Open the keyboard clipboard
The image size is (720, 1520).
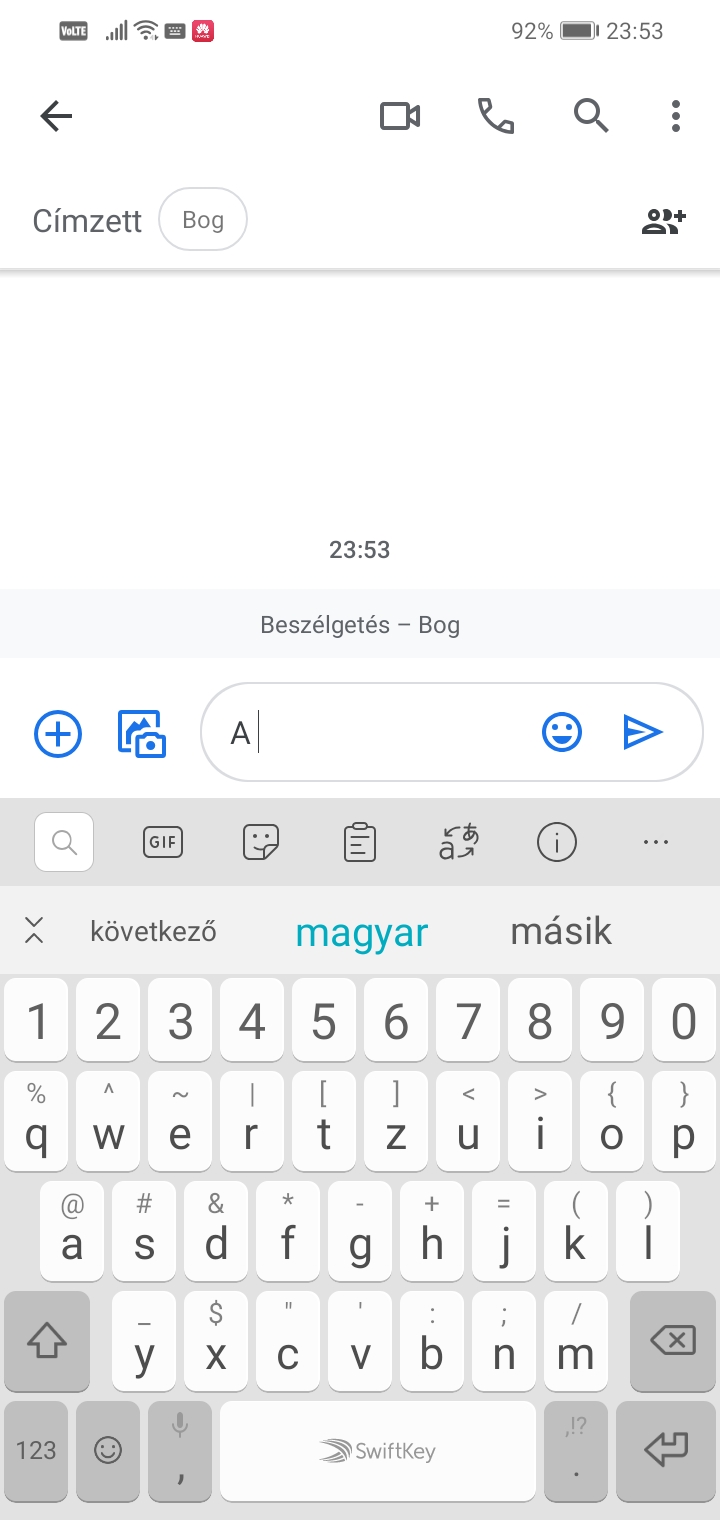[360, 843]
